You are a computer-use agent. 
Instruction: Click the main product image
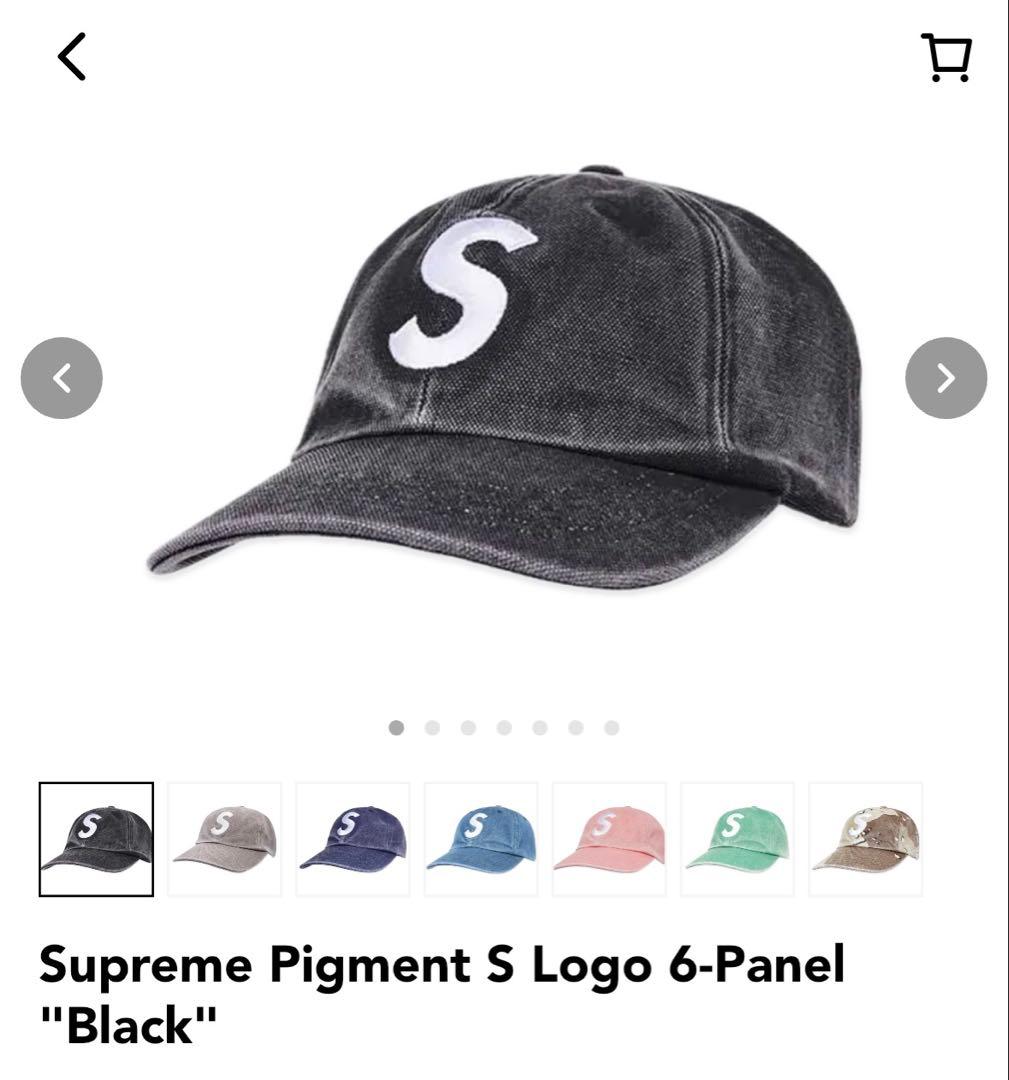coord(504,380)
